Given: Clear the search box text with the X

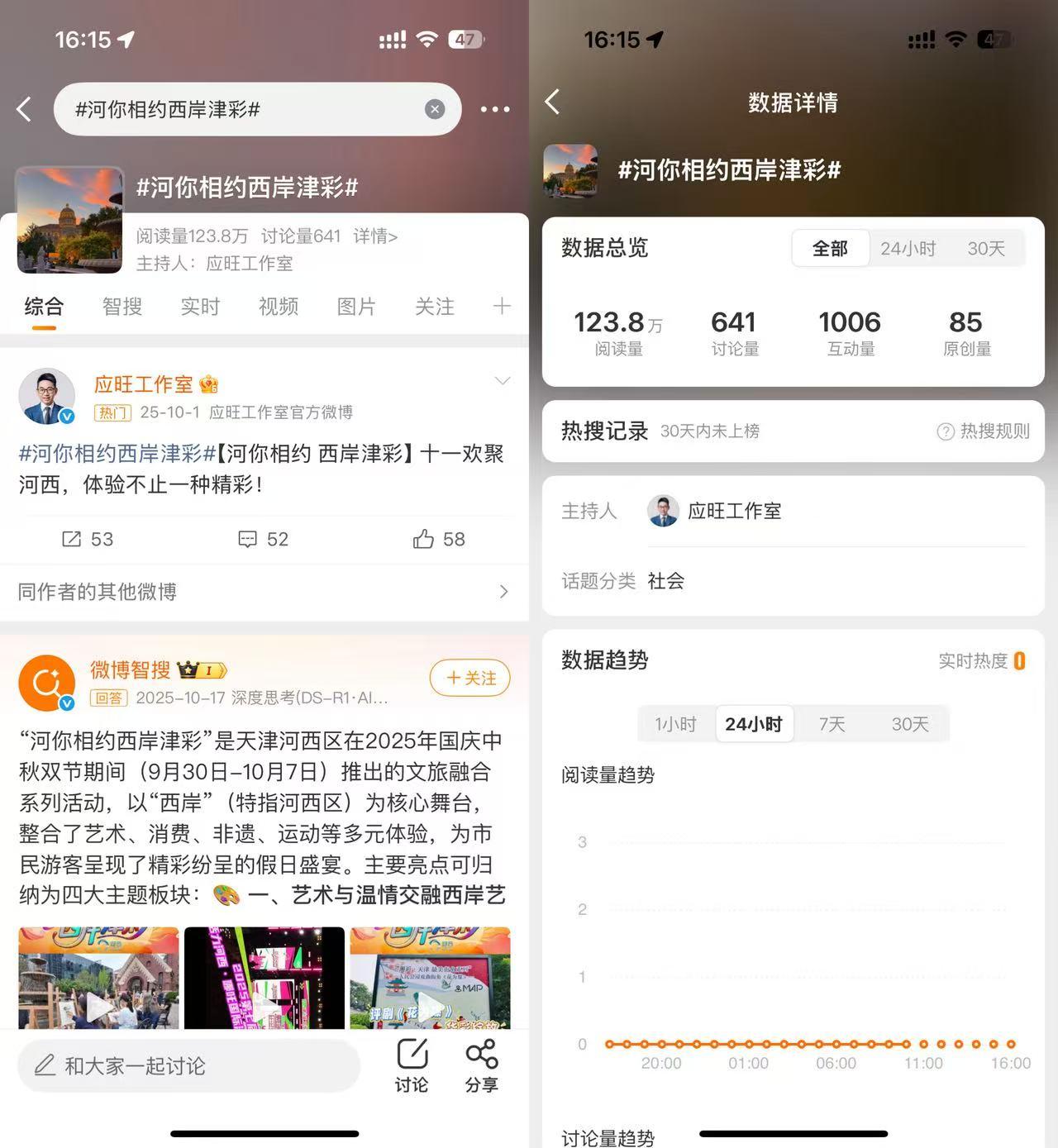Looking at the screenshot, I should tap(435, 109).
